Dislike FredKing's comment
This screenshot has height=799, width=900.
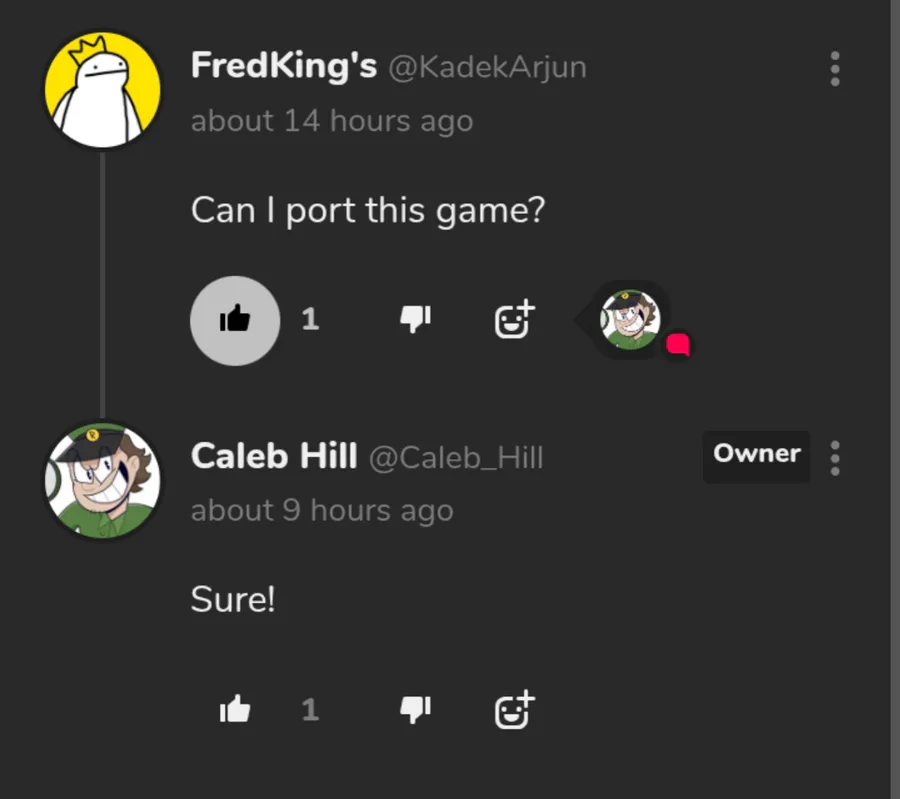(415, 320)
